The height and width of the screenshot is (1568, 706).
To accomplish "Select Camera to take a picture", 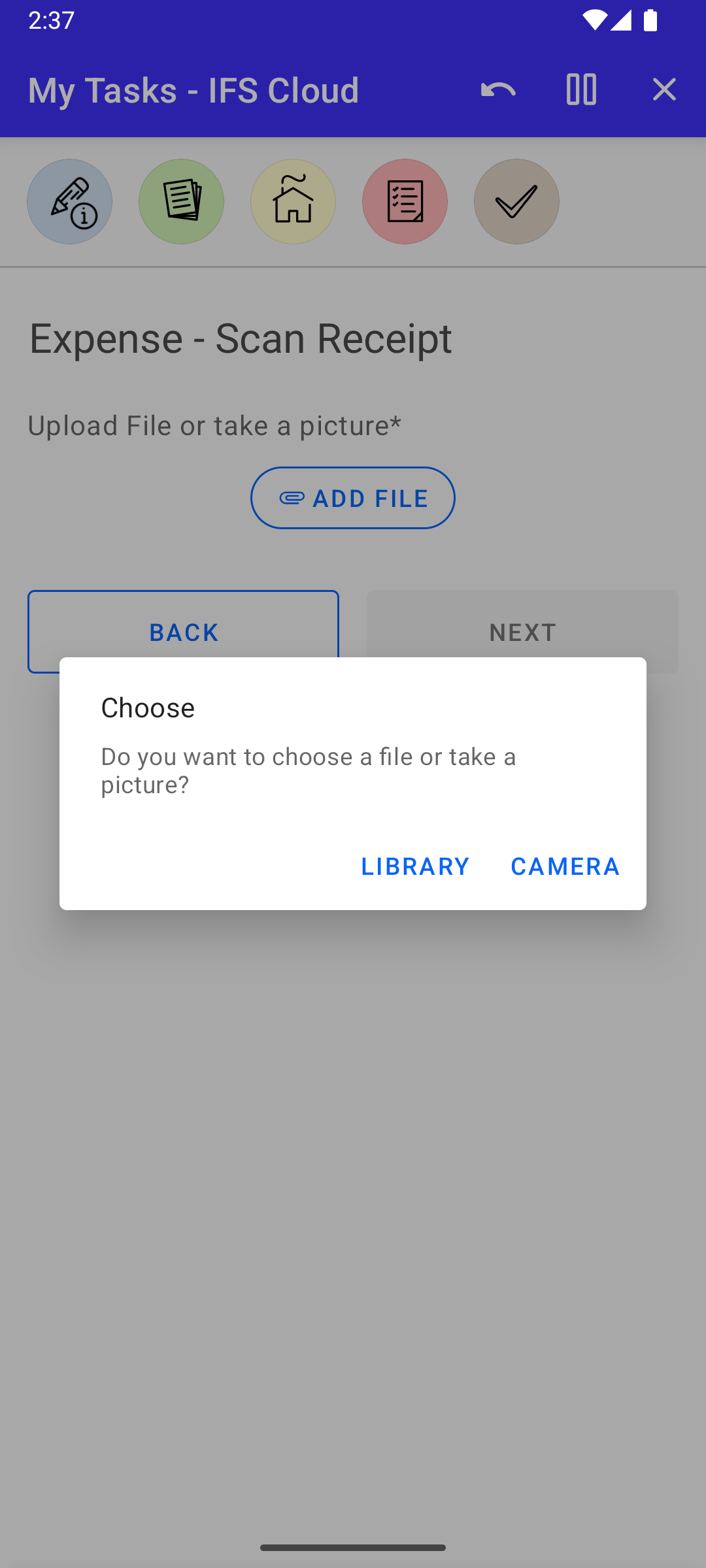I will point(565,866).
